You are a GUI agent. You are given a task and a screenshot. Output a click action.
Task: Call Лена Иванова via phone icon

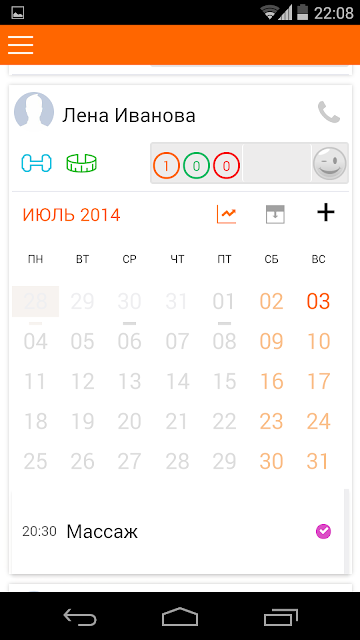point(329,112)
